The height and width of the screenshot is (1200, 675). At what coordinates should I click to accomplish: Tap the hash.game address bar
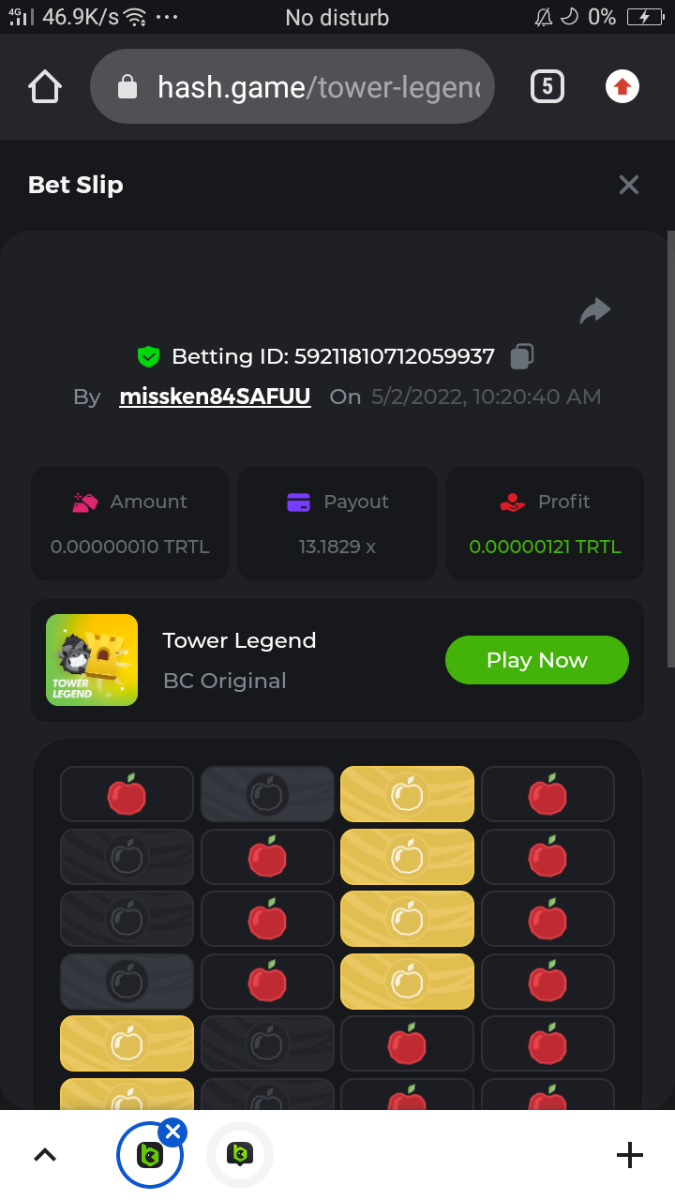point(292,87)
